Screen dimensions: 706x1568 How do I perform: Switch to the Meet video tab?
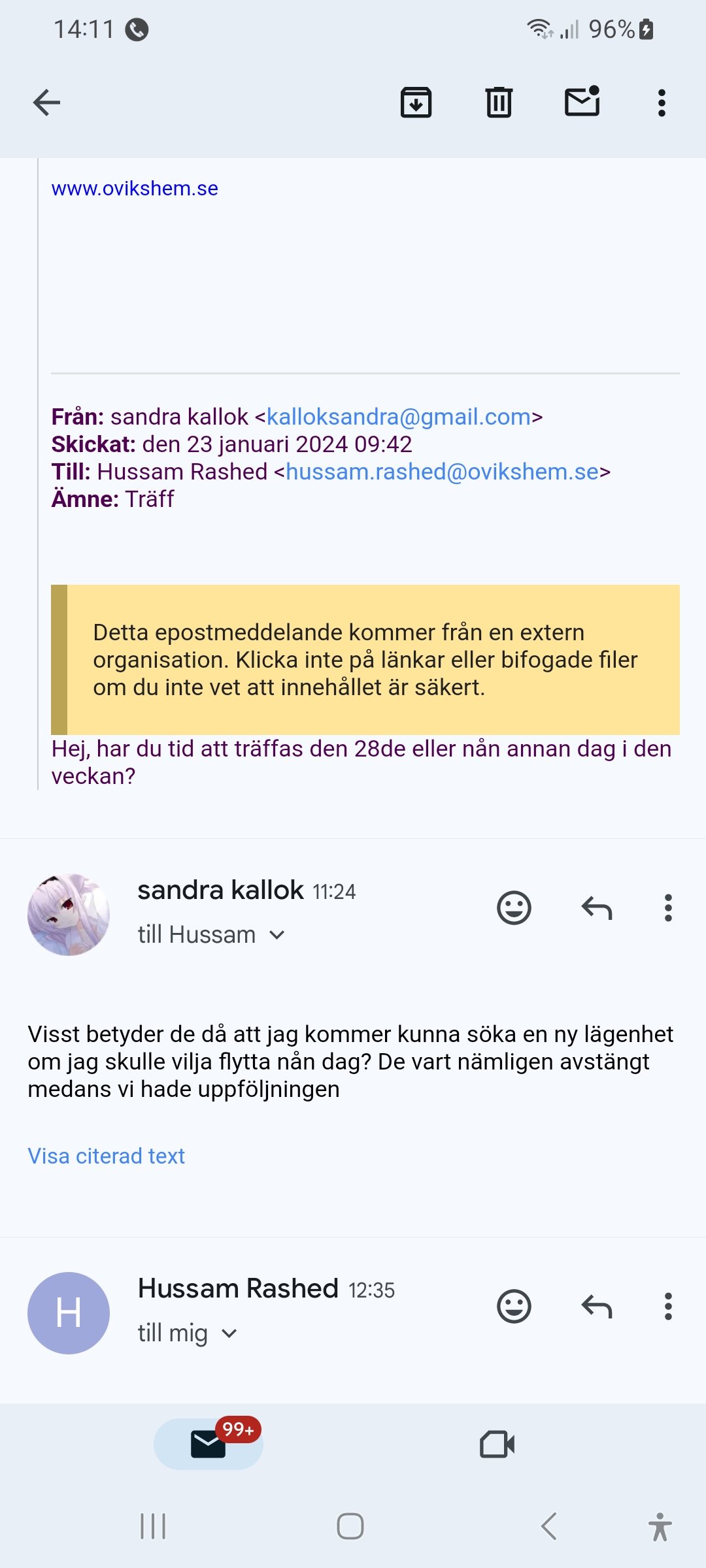click(497, 1445)
